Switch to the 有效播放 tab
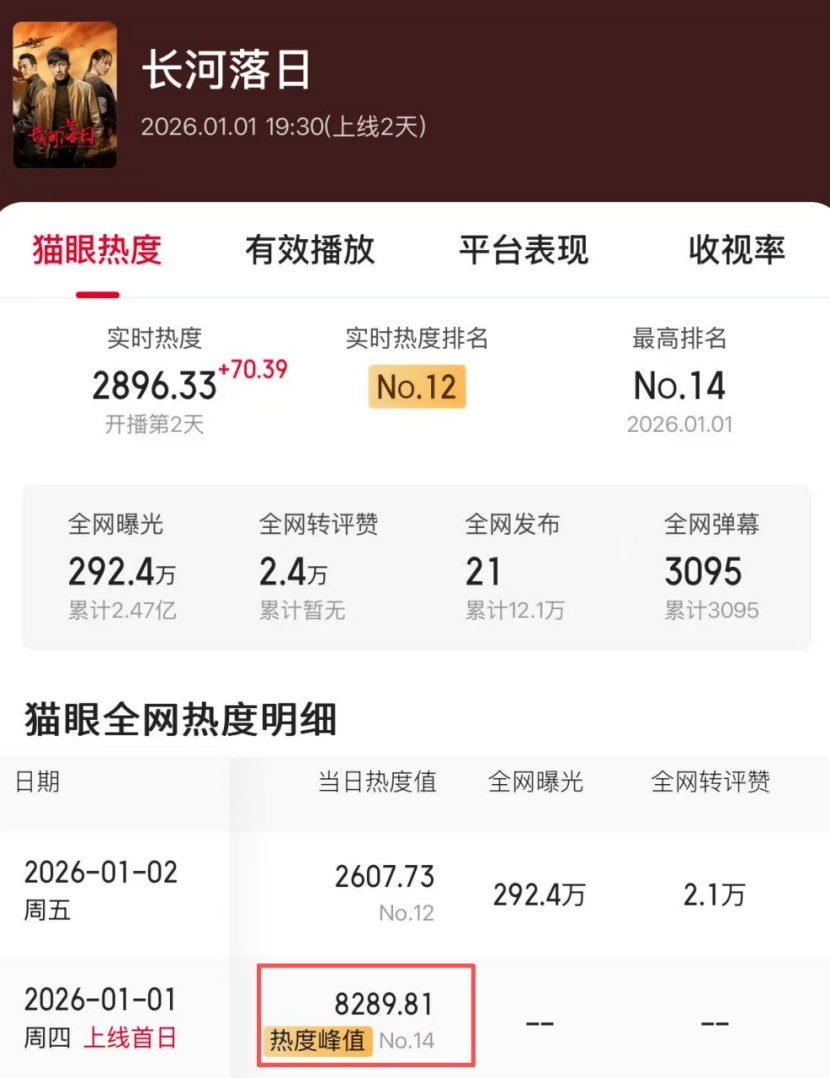The height and width of the screenshot is (1078, 830). tap(307, 252)
